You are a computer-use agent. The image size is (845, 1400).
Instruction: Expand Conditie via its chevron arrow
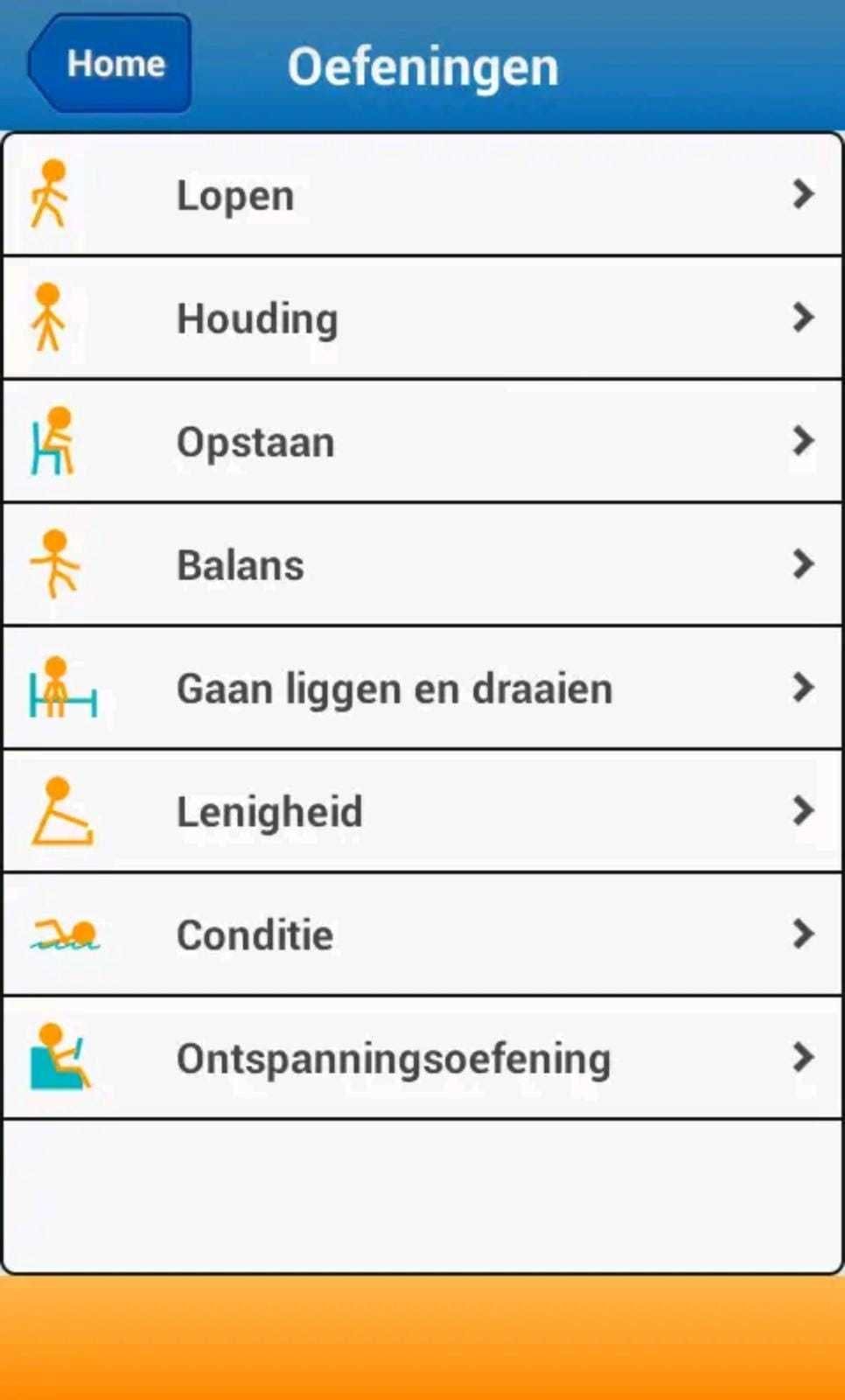click(803, 934)
